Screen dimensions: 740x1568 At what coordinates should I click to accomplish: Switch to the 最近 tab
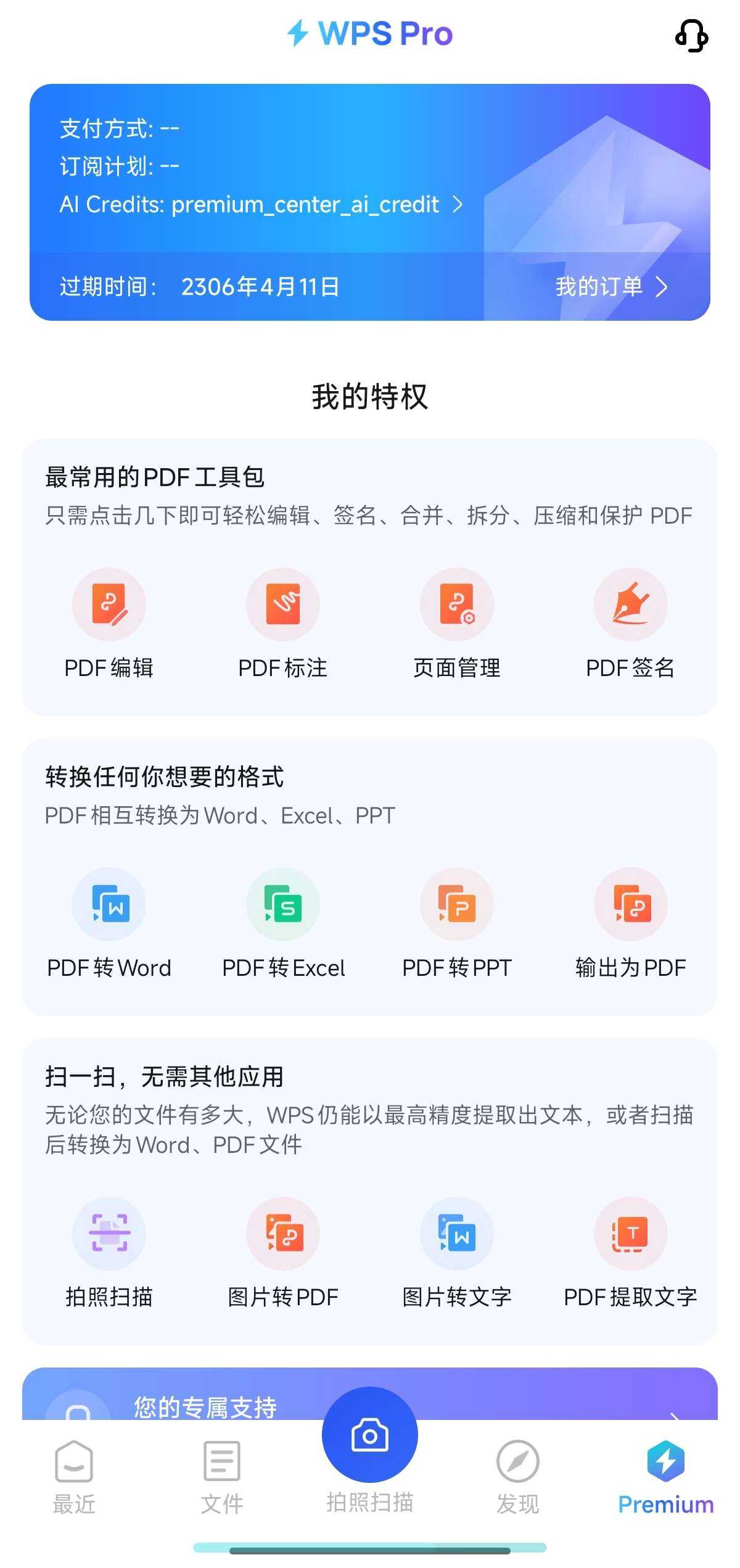click(74, 1477)
